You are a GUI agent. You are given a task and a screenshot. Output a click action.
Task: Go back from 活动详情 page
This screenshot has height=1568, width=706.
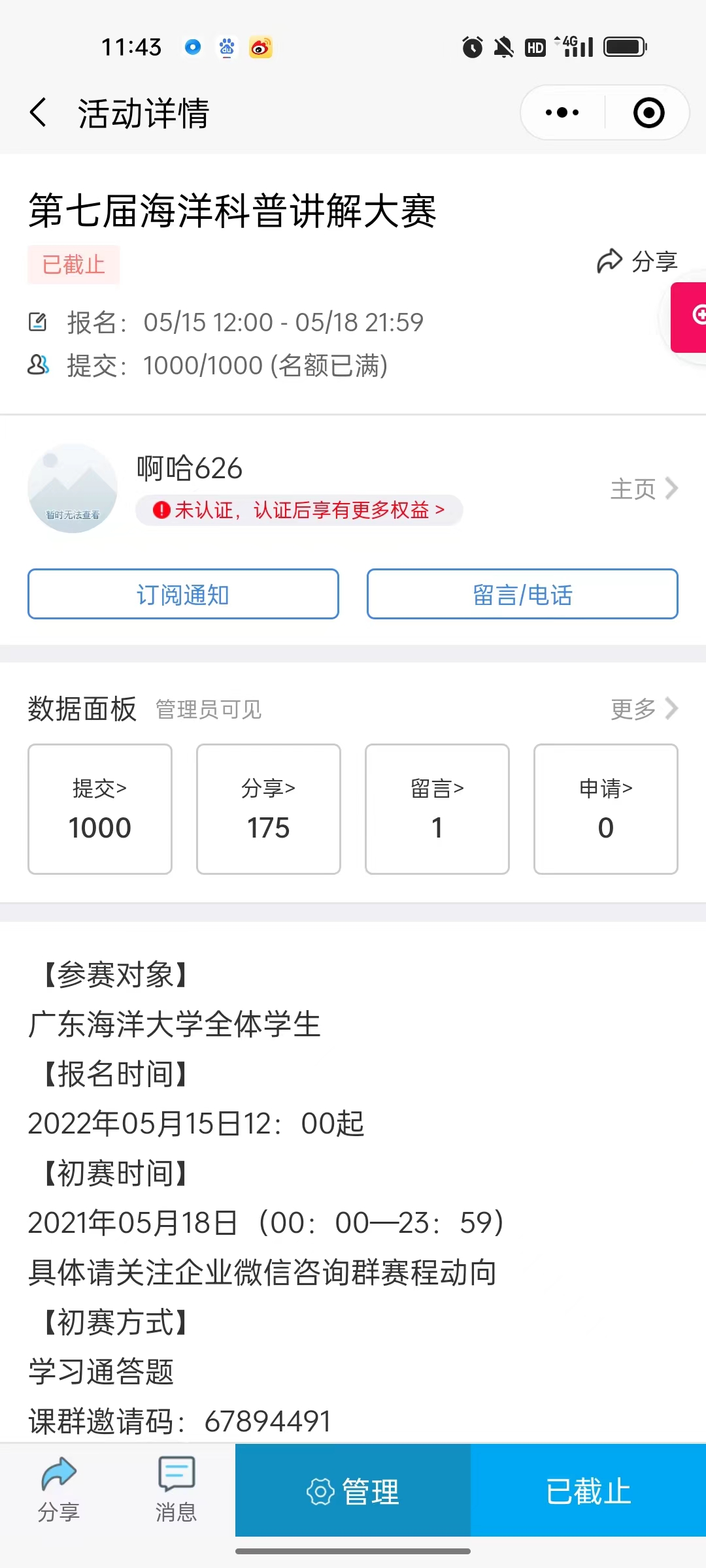(39, 113)
